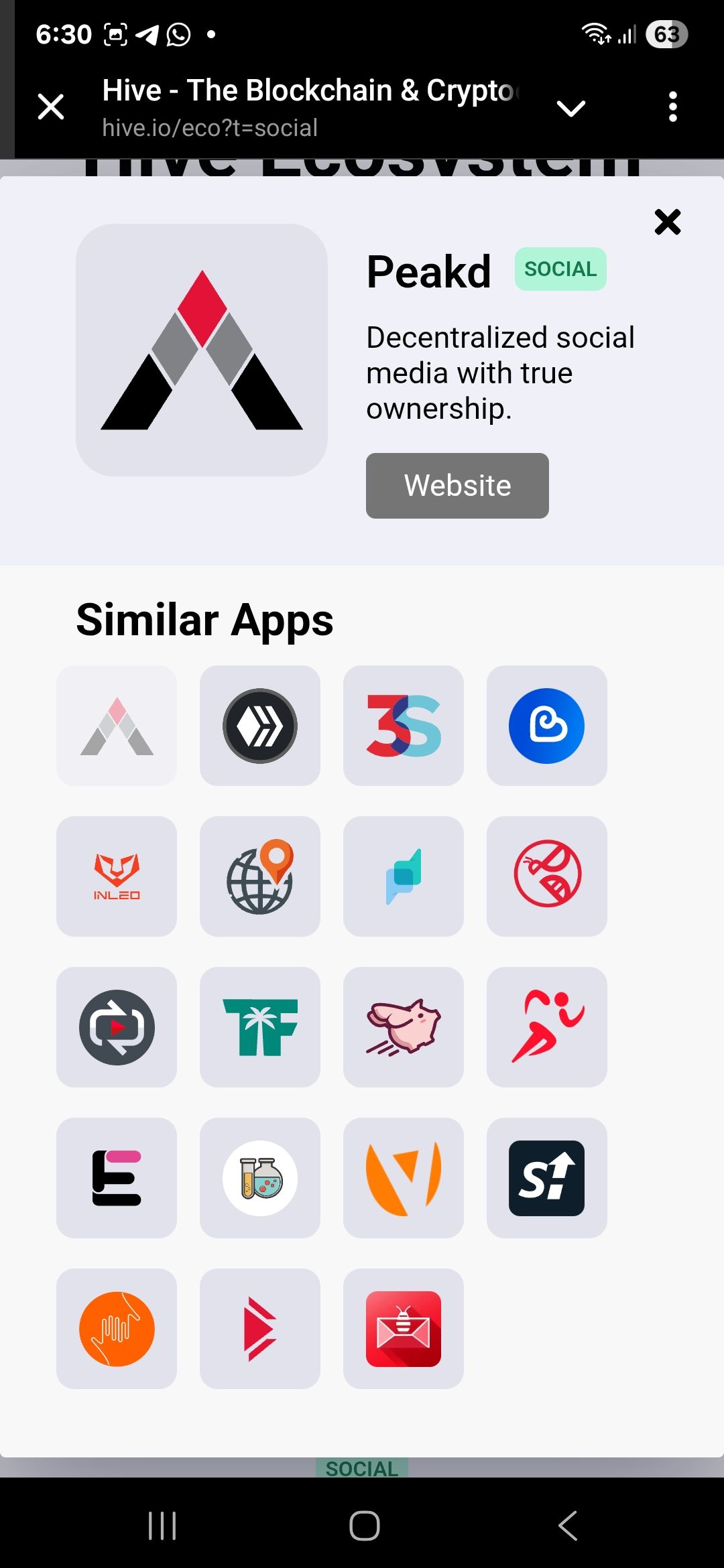Open the 3S app tile
The height and width of the screenshot is (1568, 724).
[x=404, y=726]
